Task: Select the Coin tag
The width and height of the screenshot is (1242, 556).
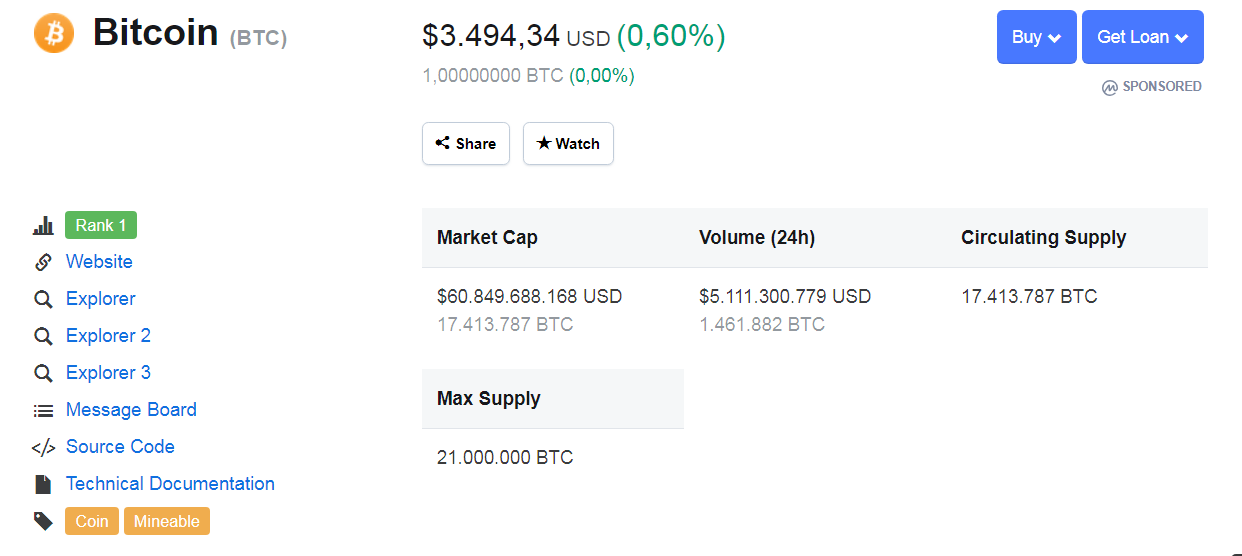Action: pyautogui.click(x=92, y=521)
